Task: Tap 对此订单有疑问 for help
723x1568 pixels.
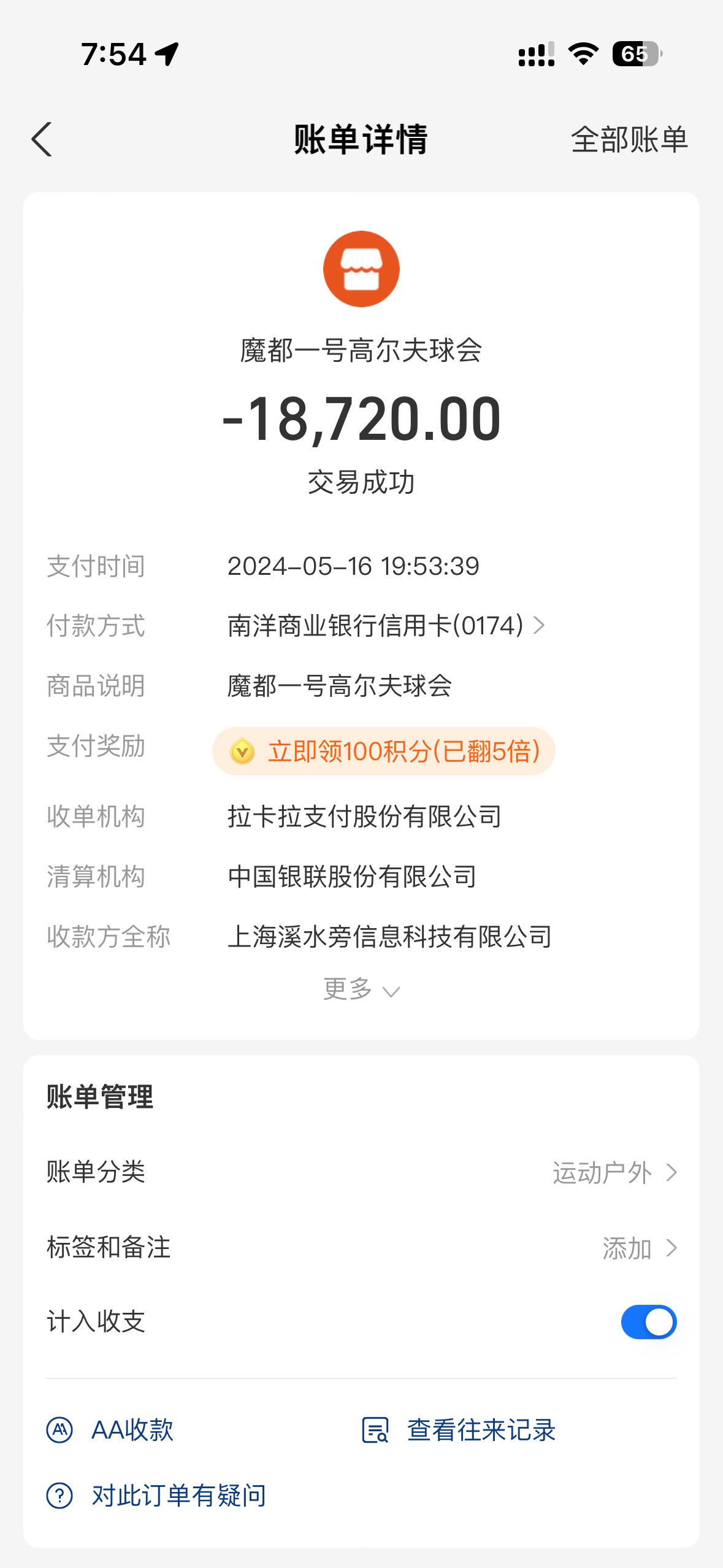Action: (156, 1495)
